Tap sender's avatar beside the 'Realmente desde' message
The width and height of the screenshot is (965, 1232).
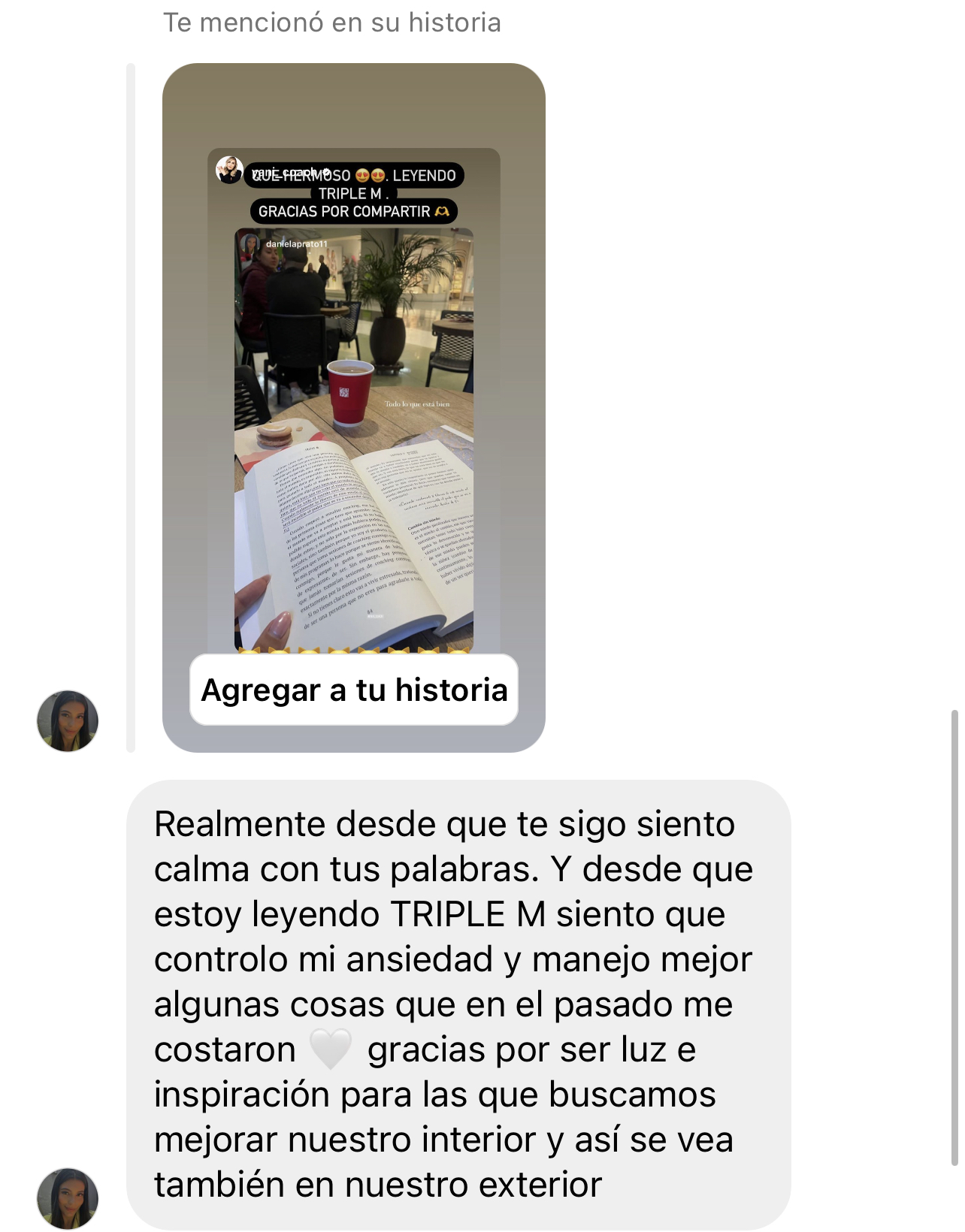(x=68, y=1198)
